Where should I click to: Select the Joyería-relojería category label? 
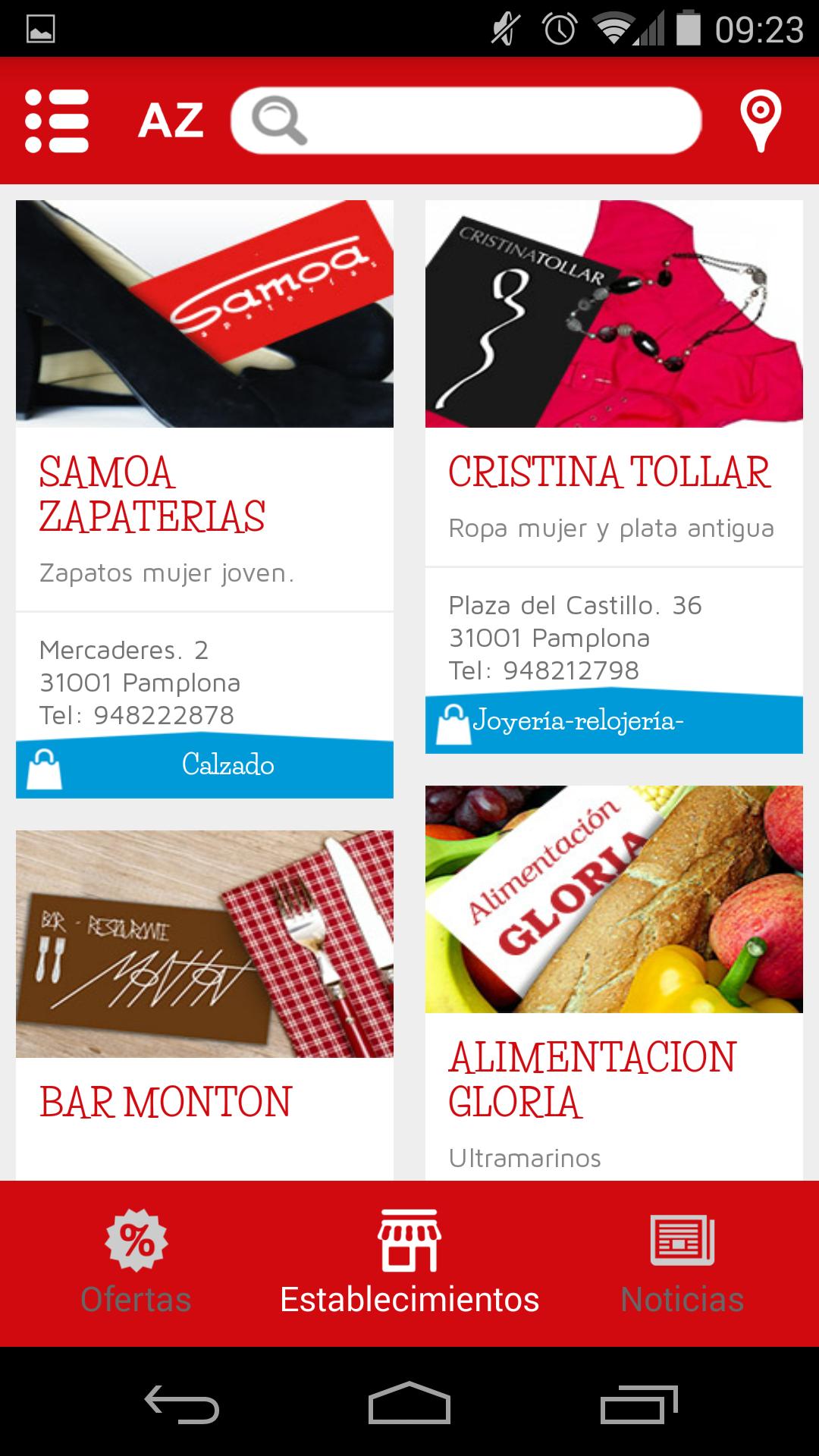(578, 720)
